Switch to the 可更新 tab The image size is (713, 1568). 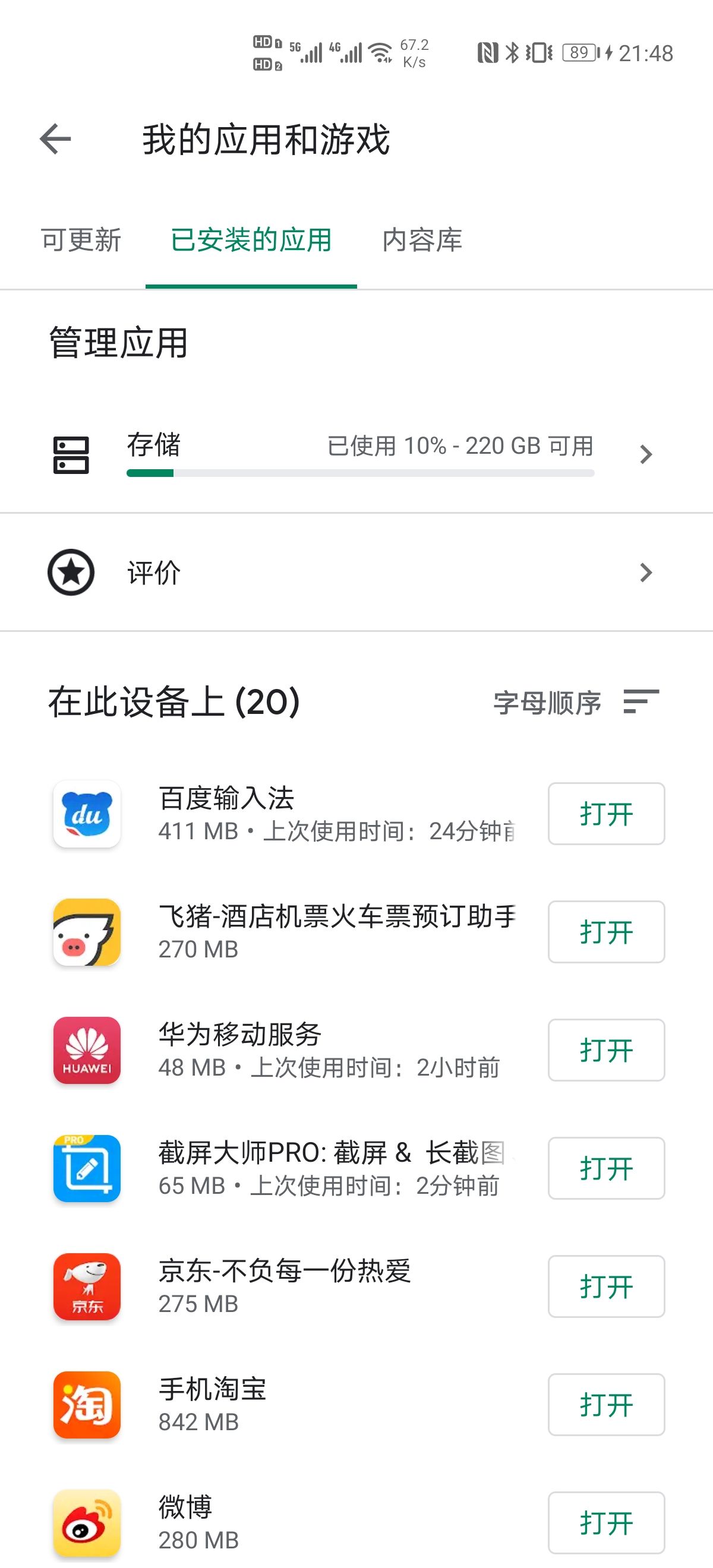[81, 241]
